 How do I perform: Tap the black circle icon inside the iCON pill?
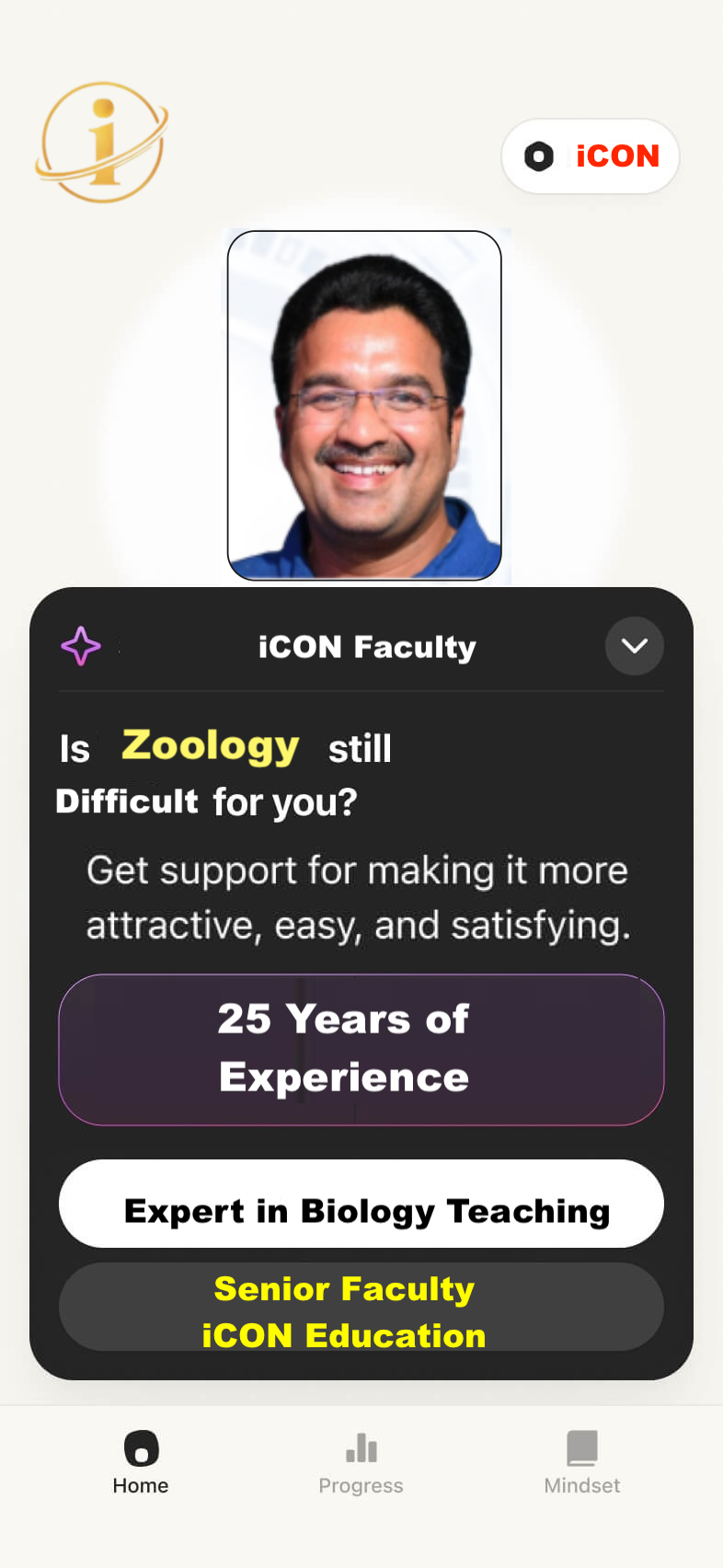pos(538,156)
